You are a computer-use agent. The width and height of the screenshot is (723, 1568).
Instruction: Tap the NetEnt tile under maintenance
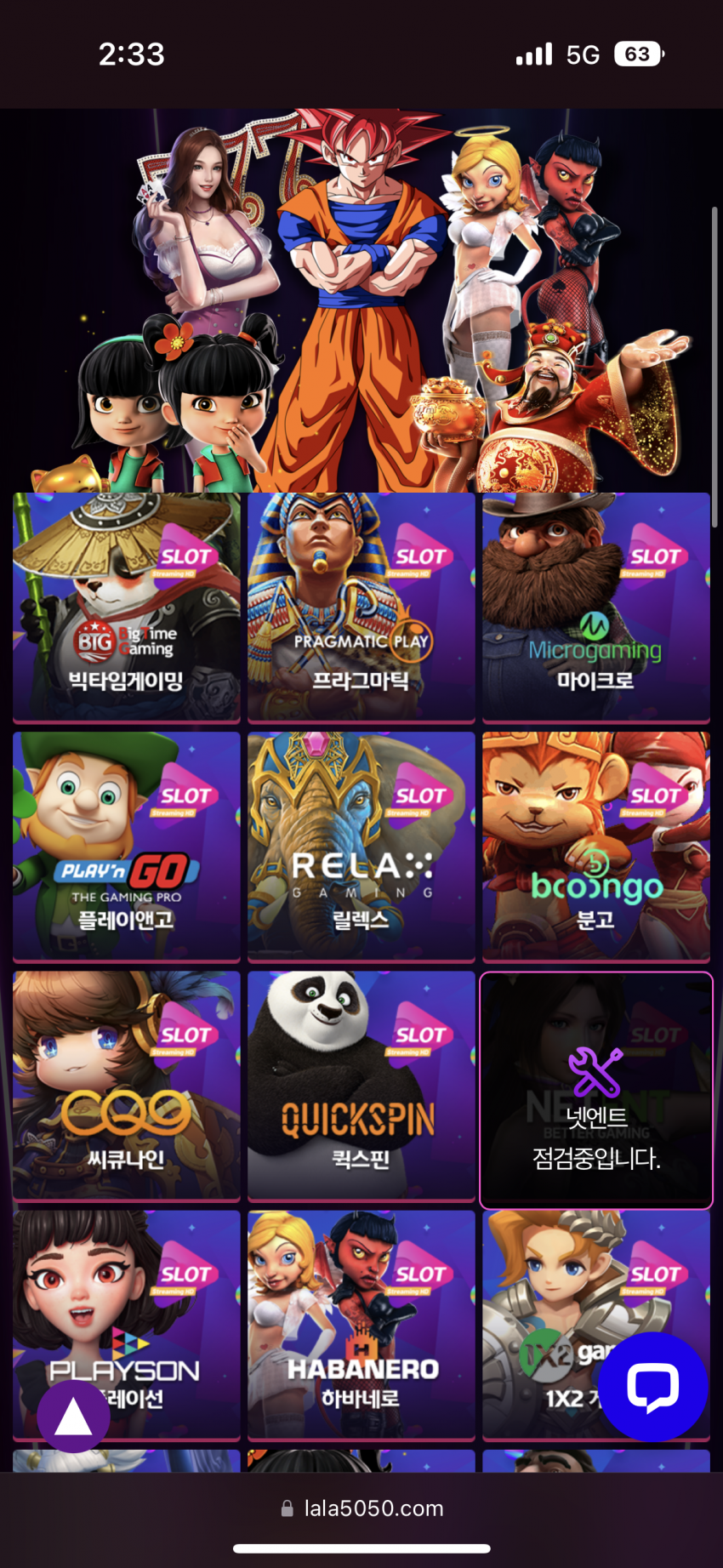pyautogui.click(x=595, y=1089)
